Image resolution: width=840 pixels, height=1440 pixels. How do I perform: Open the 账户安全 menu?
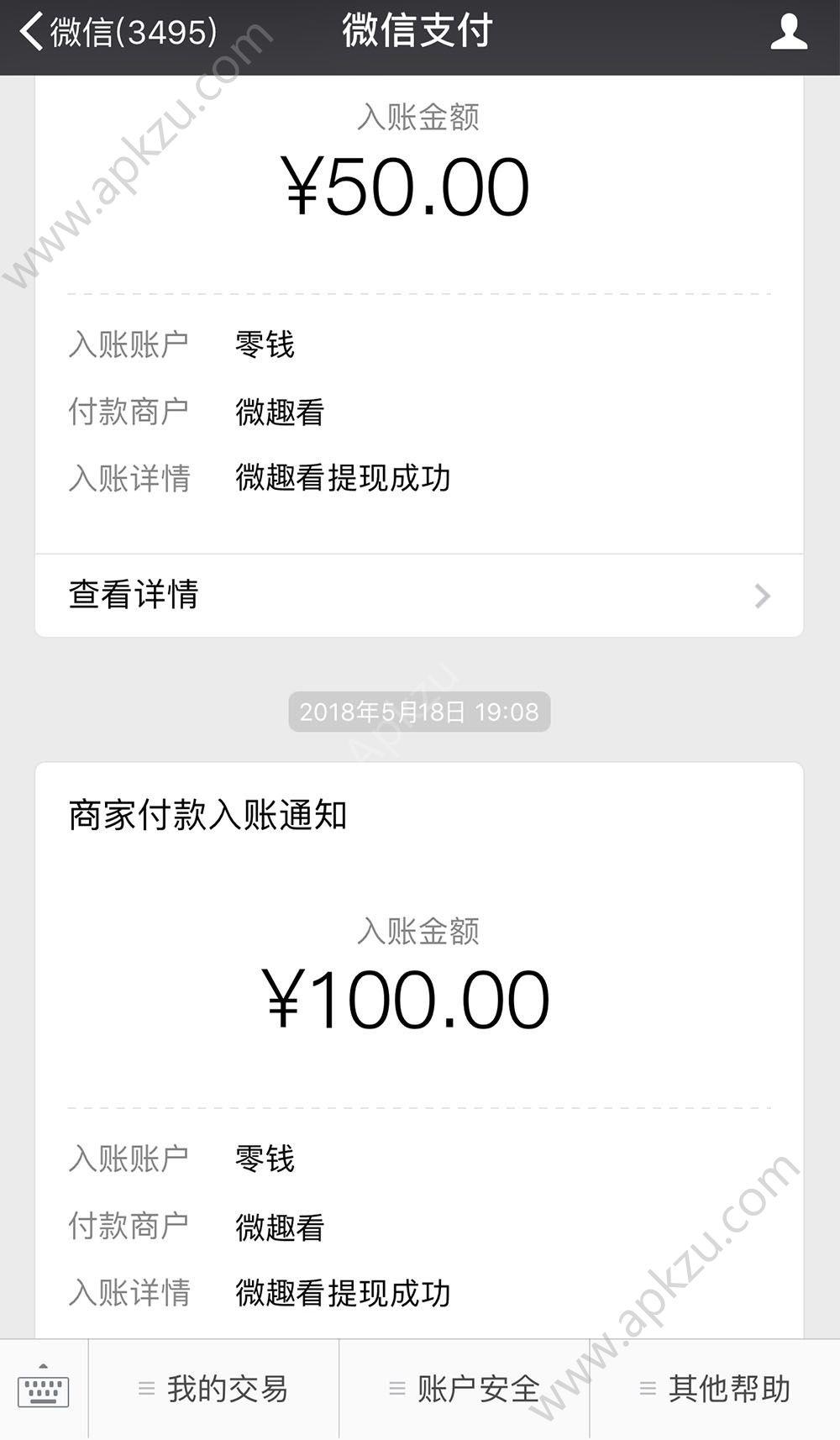pos(465,1390)
